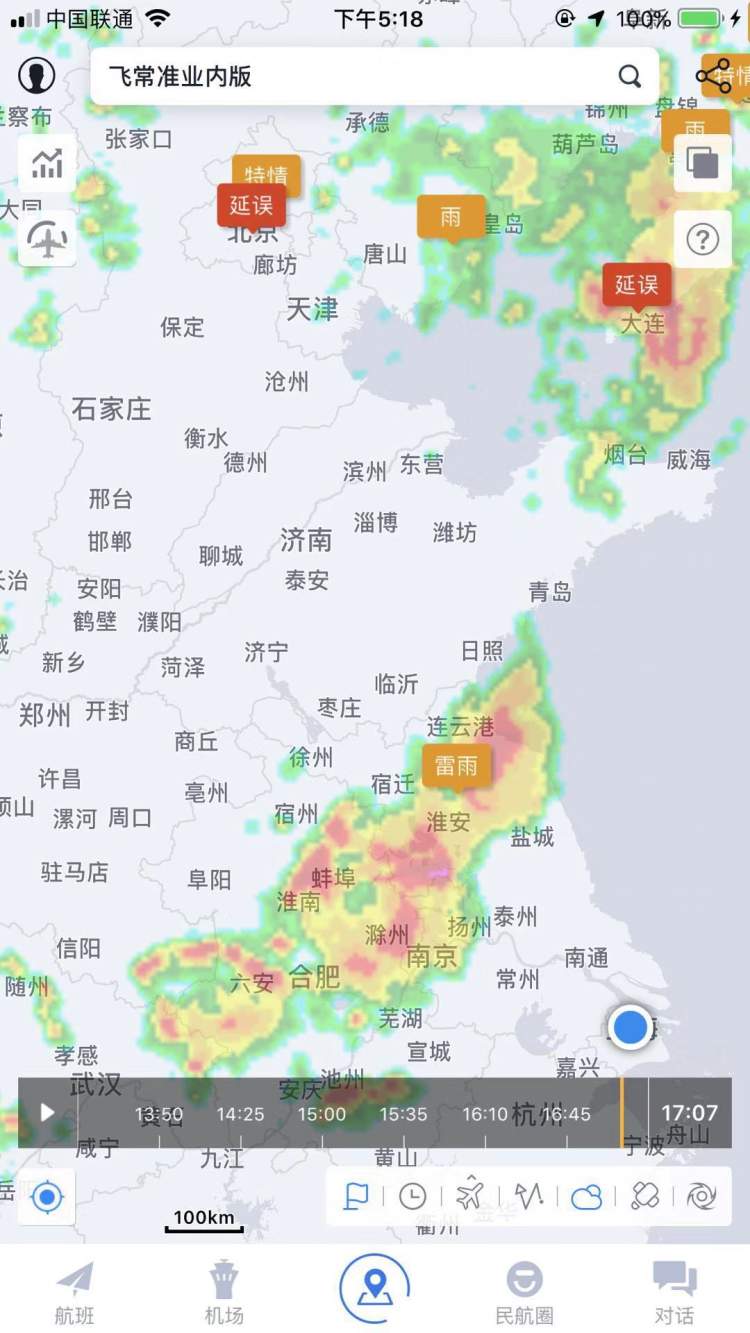Image resolution: width=750 pixels, height=1333 pixels.
Task: Open the statistics chart button
Action: coord(47,164)
